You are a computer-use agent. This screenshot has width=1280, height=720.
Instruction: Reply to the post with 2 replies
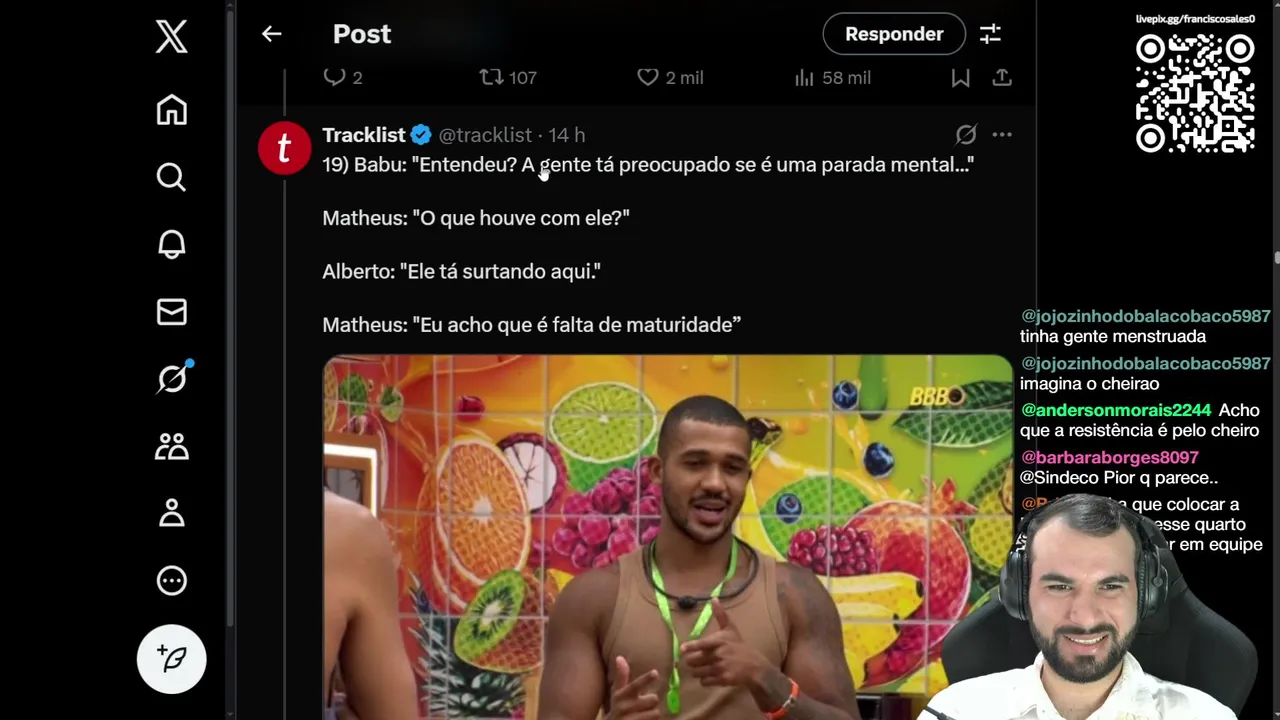[x=335, y=77]
